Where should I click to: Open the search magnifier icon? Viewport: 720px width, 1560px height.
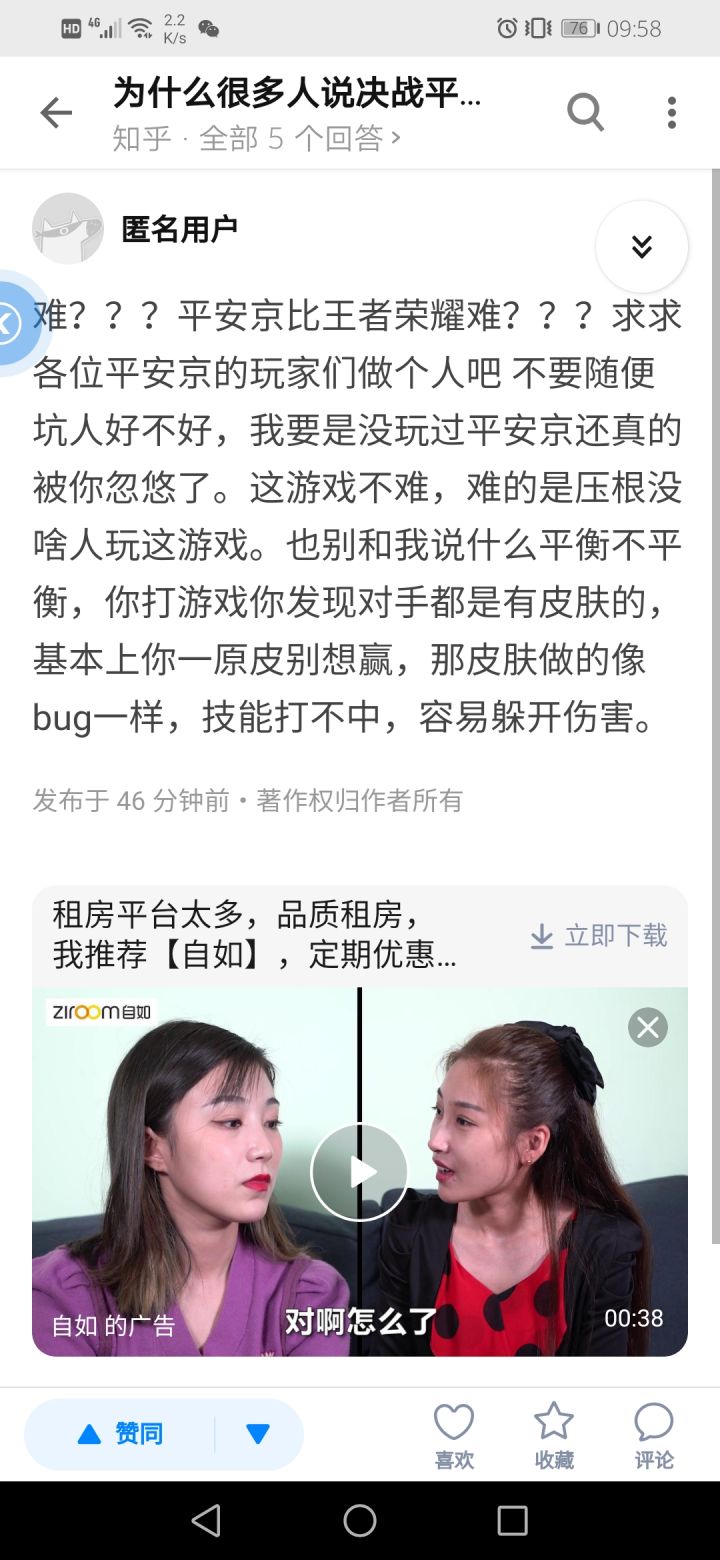pyautogui.click(x=586, y=113)
